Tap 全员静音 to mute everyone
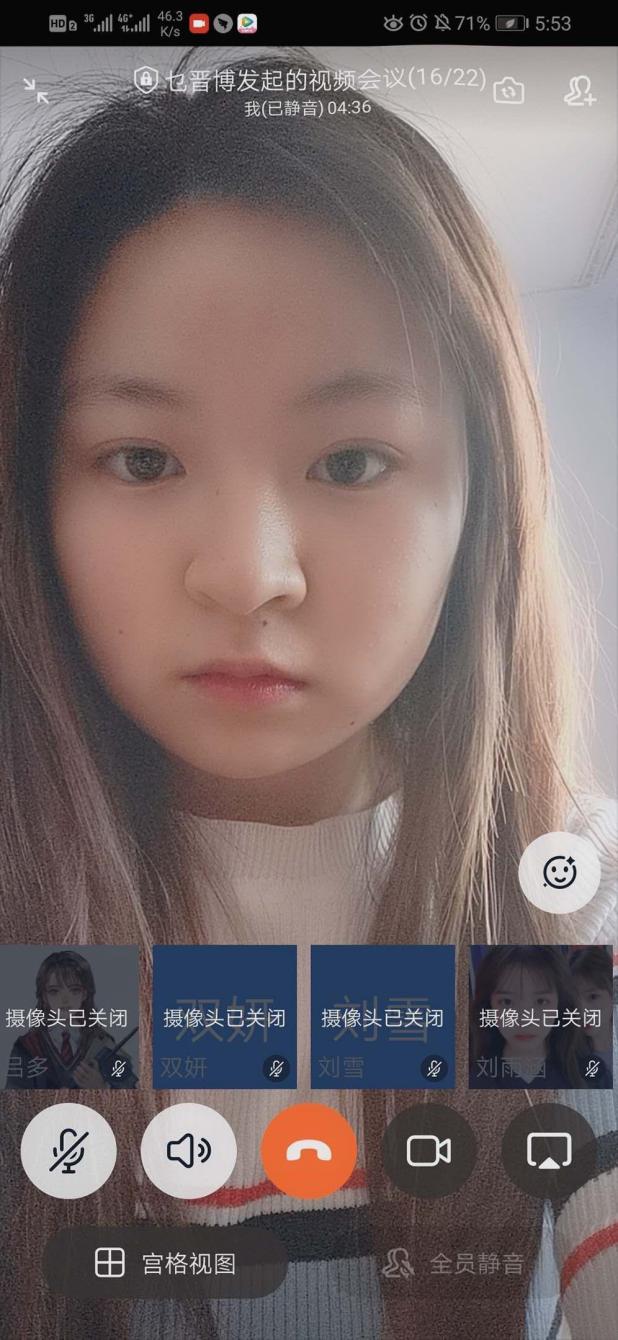618x1340 pixels. coord(453,1263)
